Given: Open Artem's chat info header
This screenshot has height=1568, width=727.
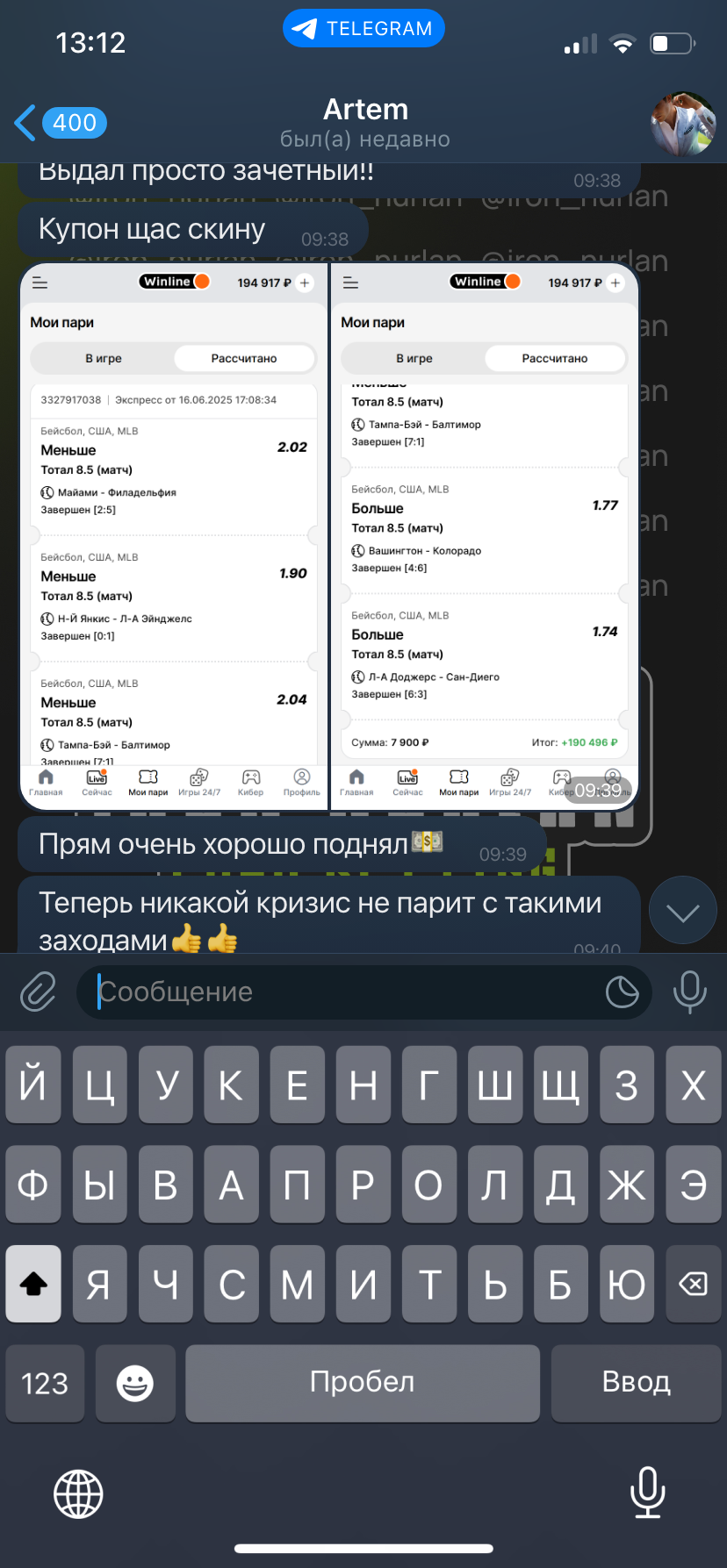Looking at the screenshot, I should click(364, 123).
